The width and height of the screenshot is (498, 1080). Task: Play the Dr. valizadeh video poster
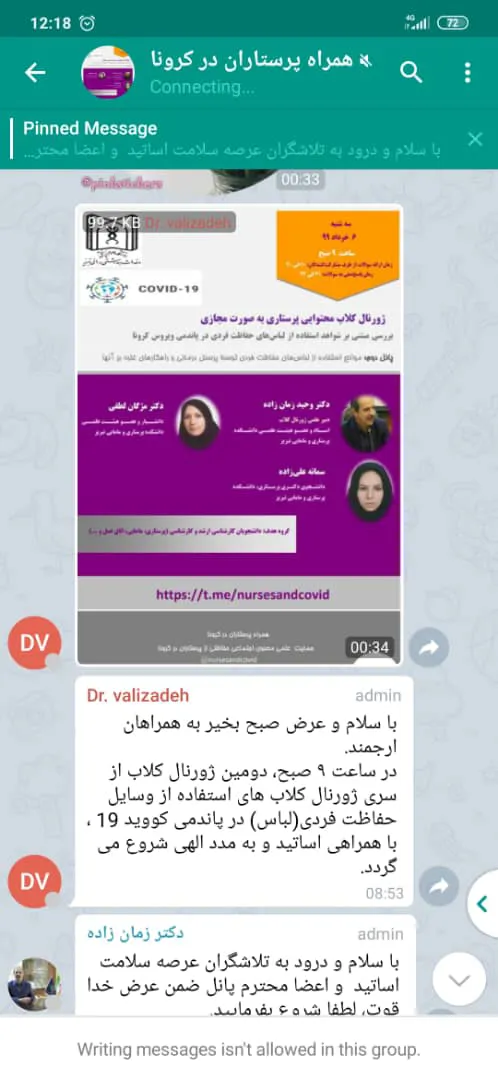[x=238, y=435]
